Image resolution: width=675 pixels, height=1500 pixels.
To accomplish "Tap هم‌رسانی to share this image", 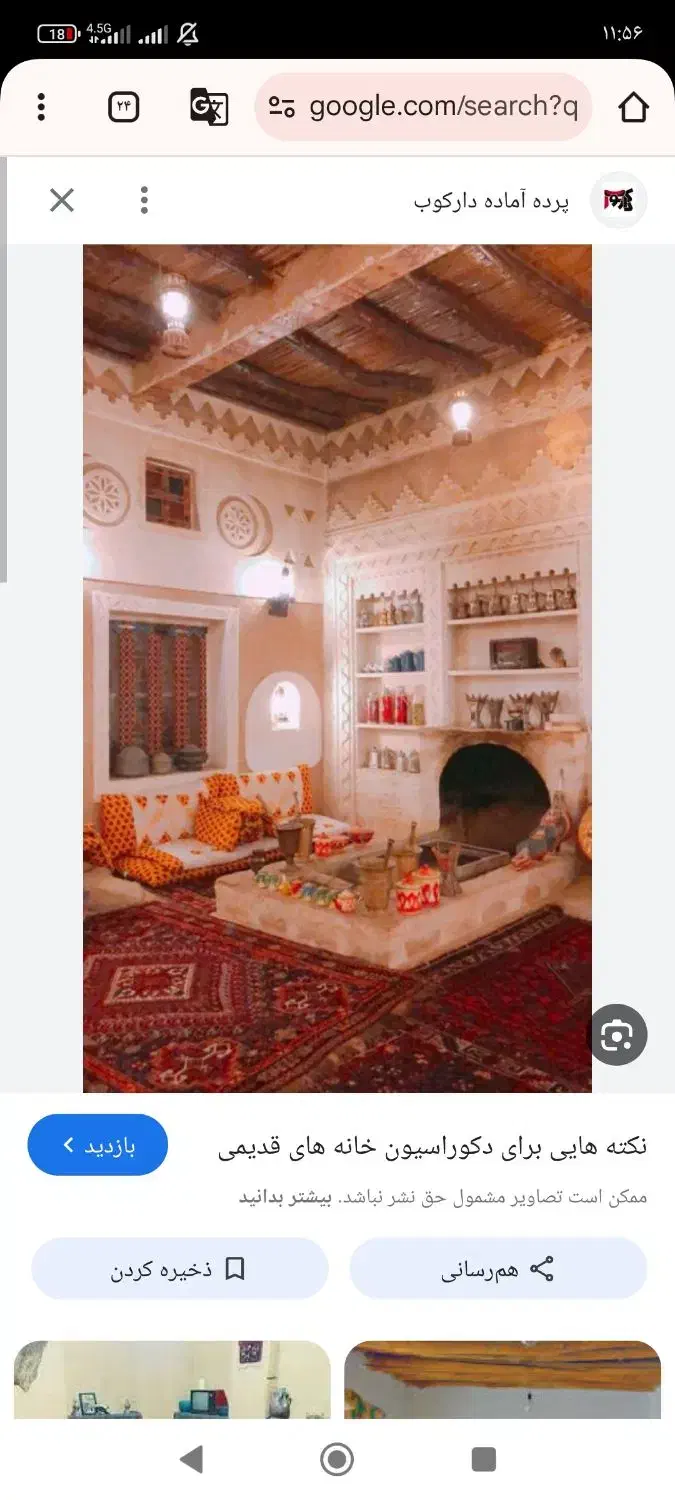I will tap(498, 1269).
